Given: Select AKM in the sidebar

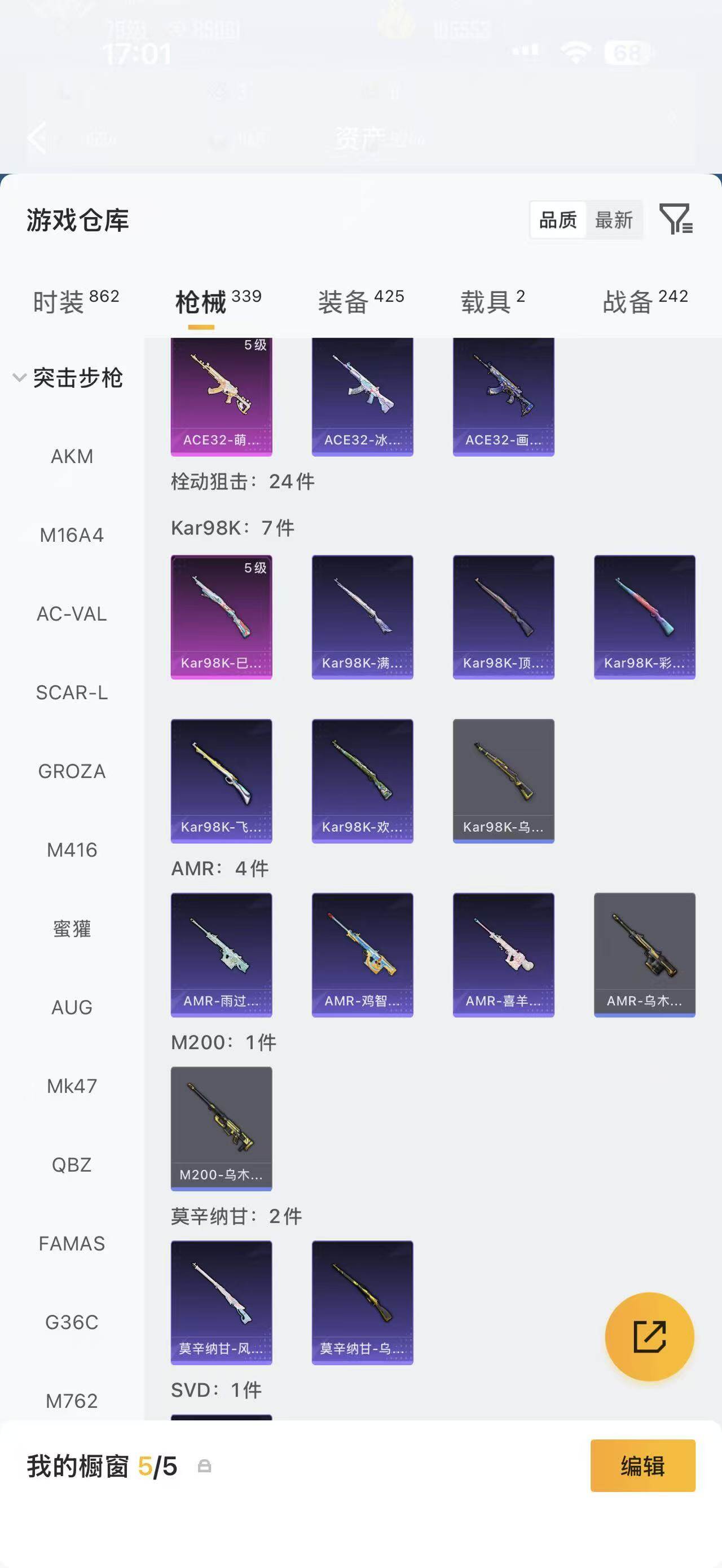Looking at the screenshot, I should tap(72, 457).
